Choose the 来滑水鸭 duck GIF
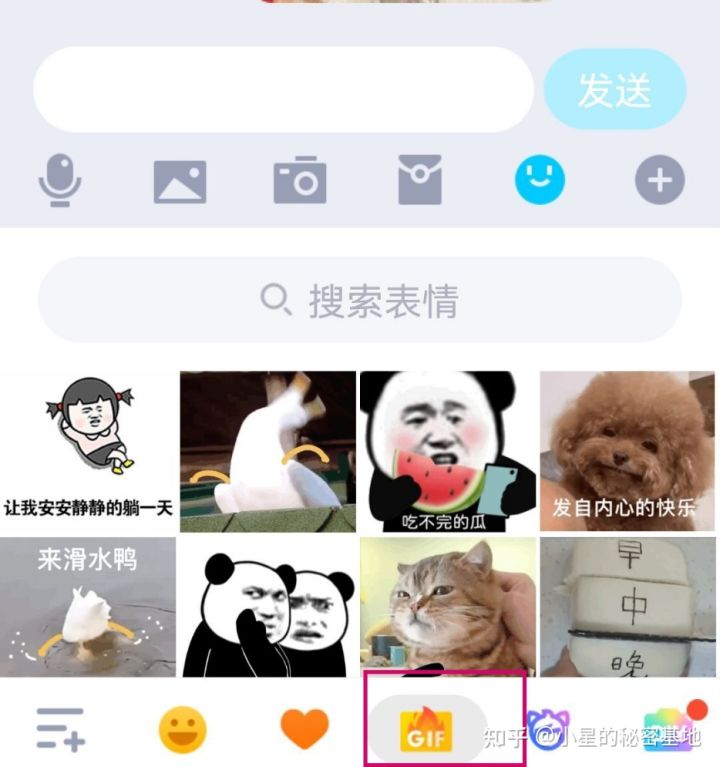The width and height of the screenshot is (720, 767). [90, 608]
